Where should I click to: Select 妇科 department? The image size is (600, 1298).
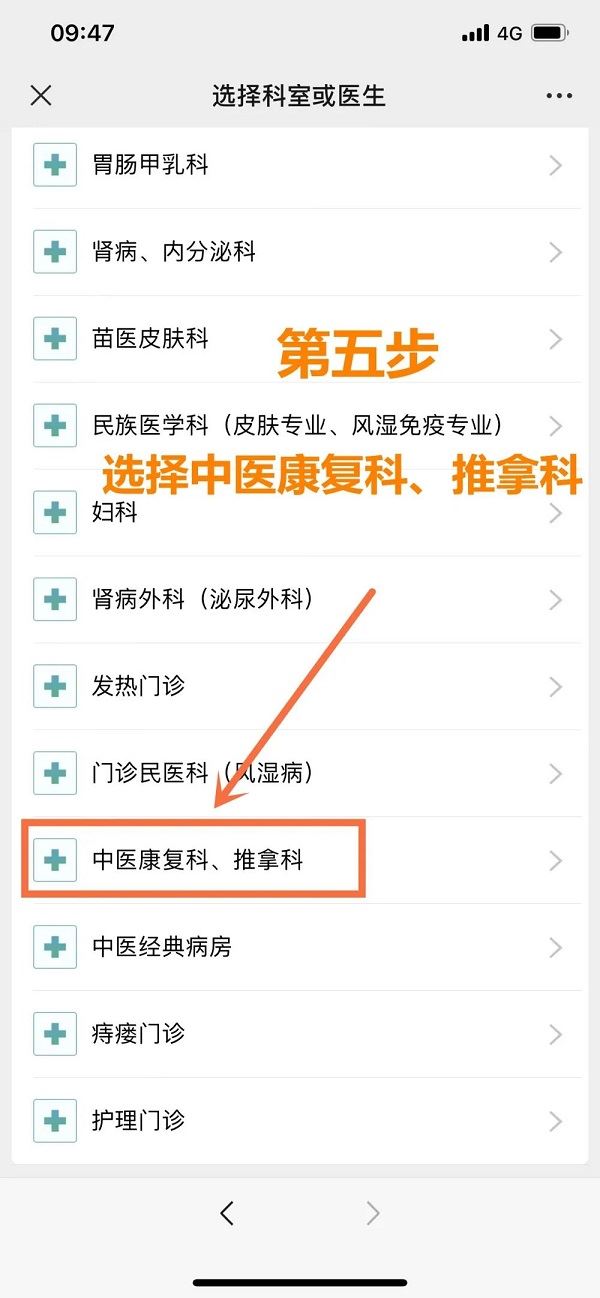[x=300, y=513]
